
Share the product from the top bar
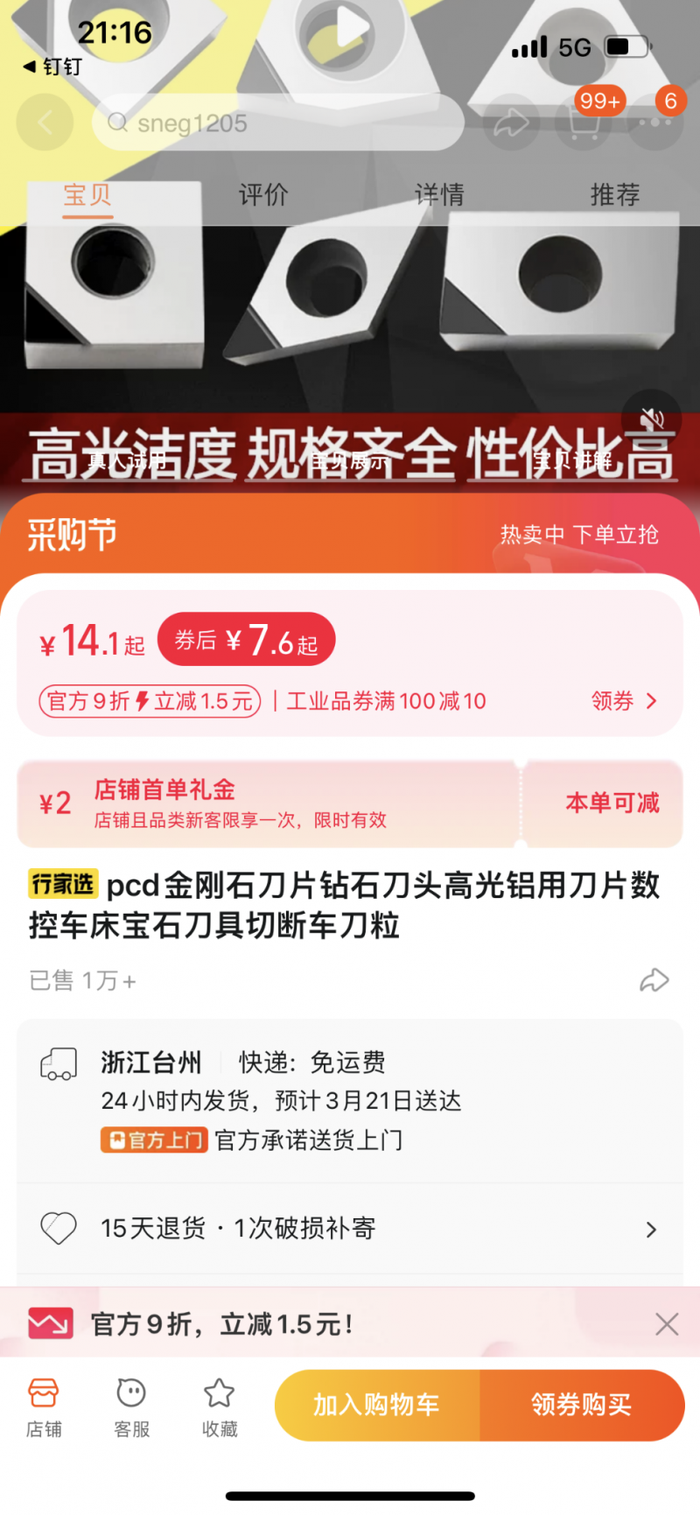(x=511, y=123)
